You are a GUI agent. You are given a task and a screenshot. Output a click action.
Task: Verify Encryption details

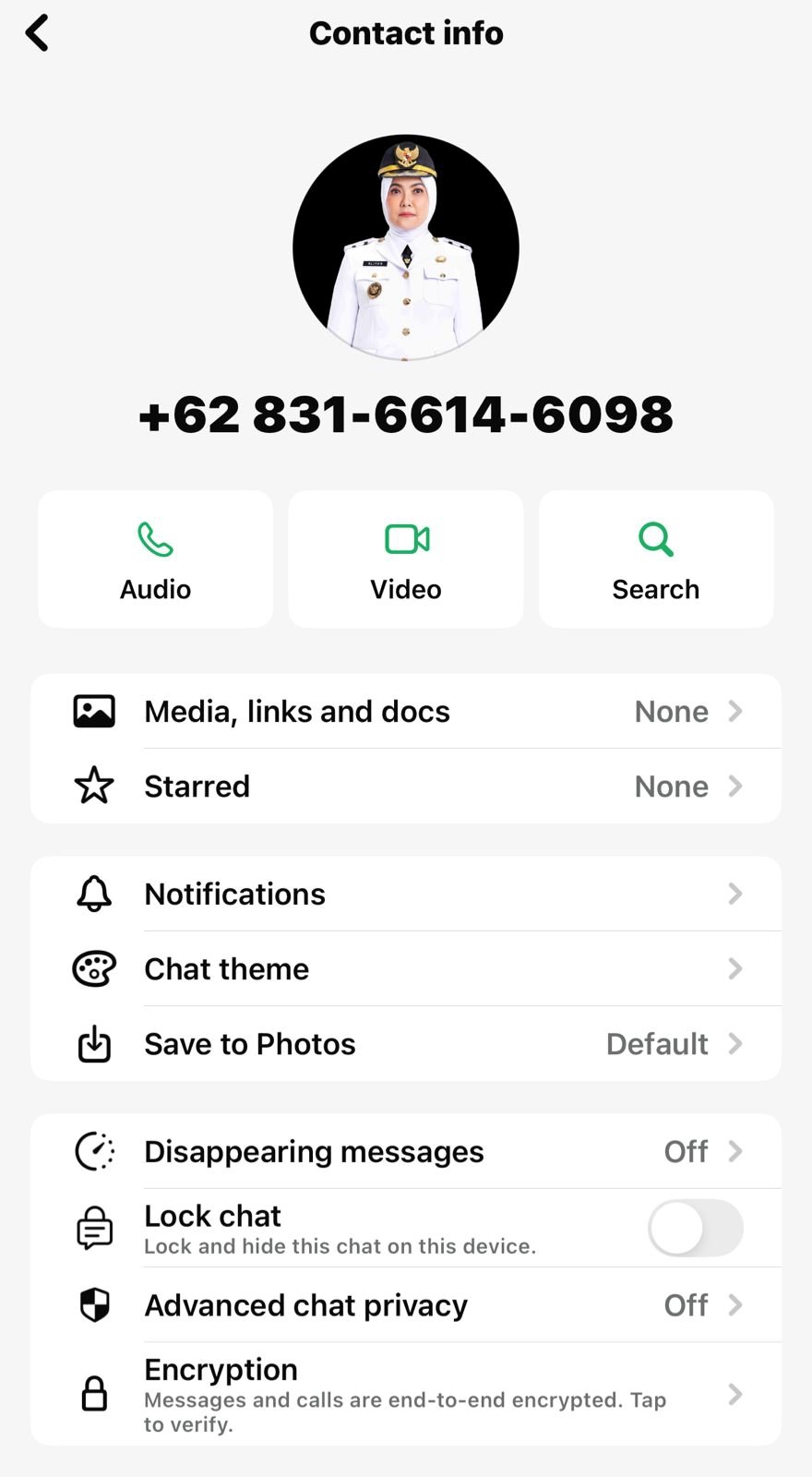pos(406,1394)
